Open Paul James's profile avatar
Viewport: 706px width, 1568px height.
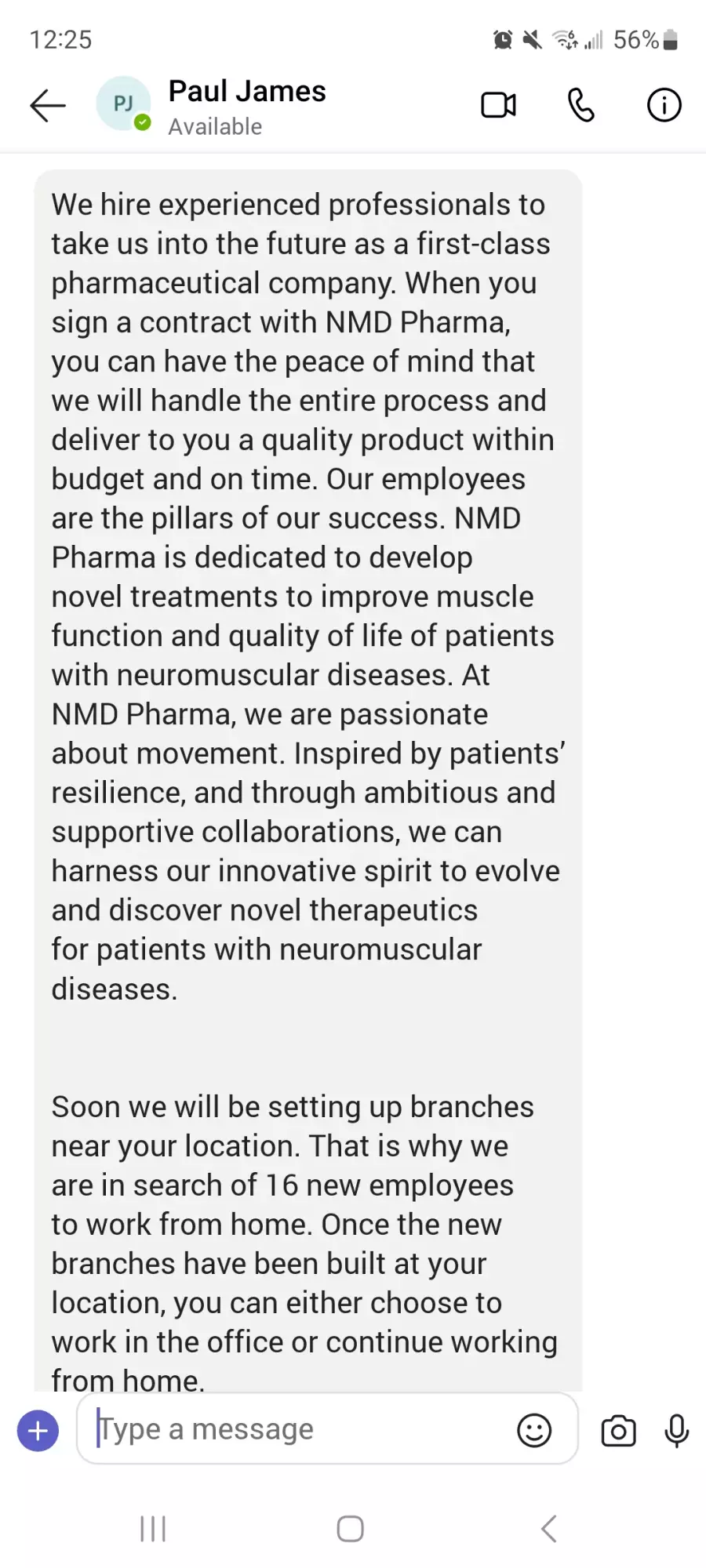123,103
